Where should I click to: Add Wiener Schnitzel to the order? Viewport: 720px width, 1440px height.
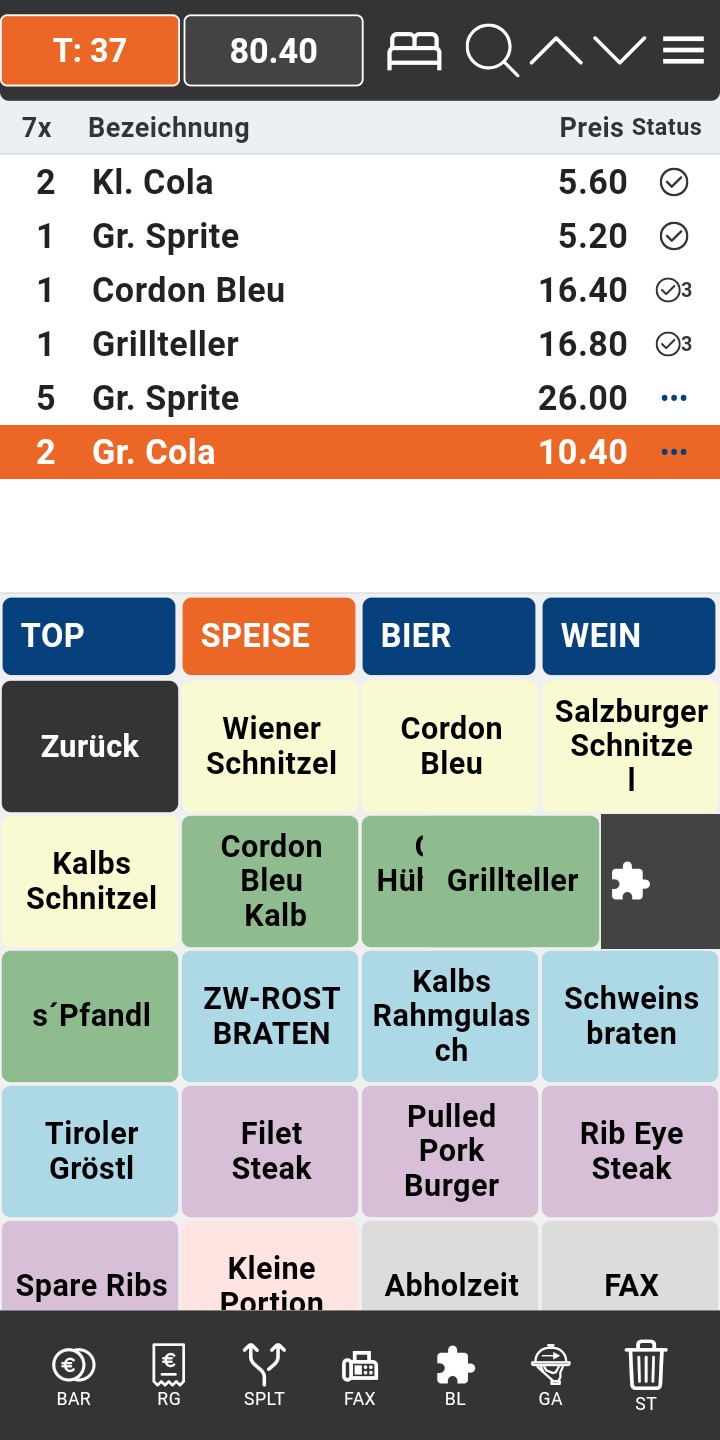coord(268,745)
